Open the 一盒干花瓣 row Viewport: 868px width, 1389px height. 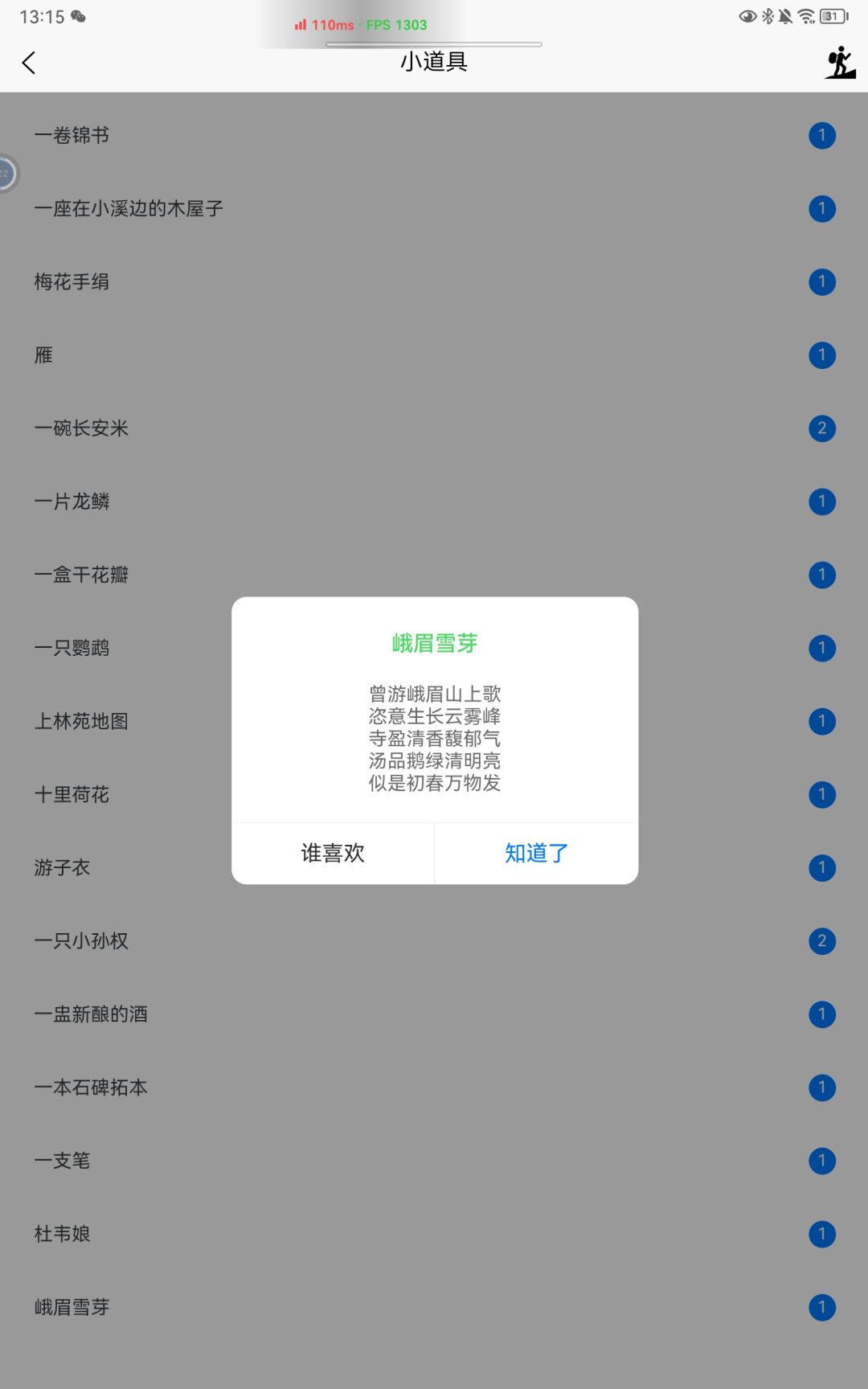(x=434, y=575)
